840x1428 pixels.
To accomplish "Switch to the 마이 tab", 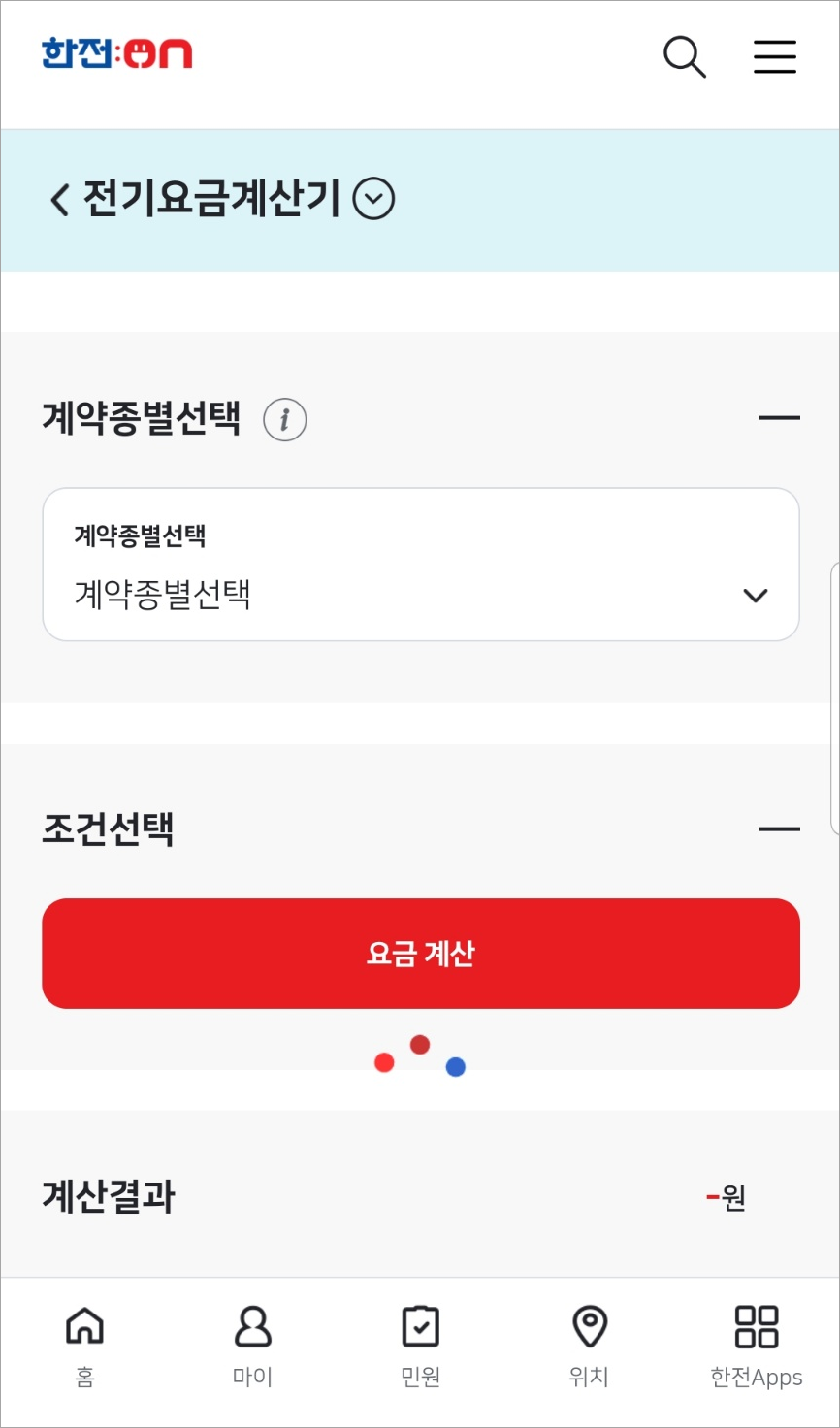I will [251, 1344].
